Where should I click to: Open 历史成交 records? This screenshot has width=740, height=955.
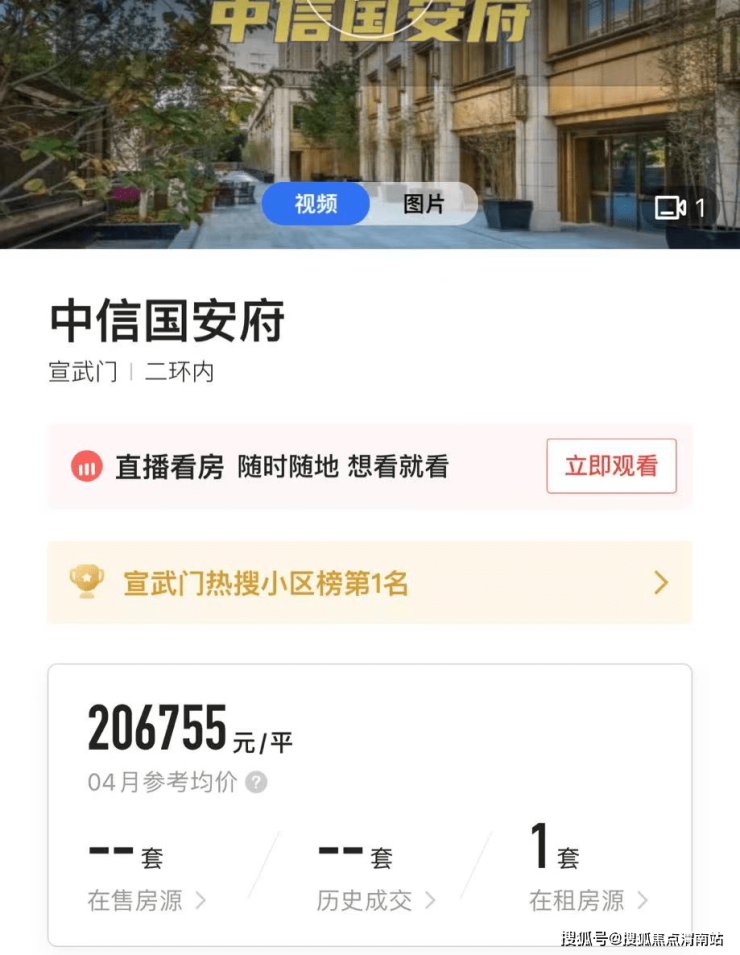[376, 900]
